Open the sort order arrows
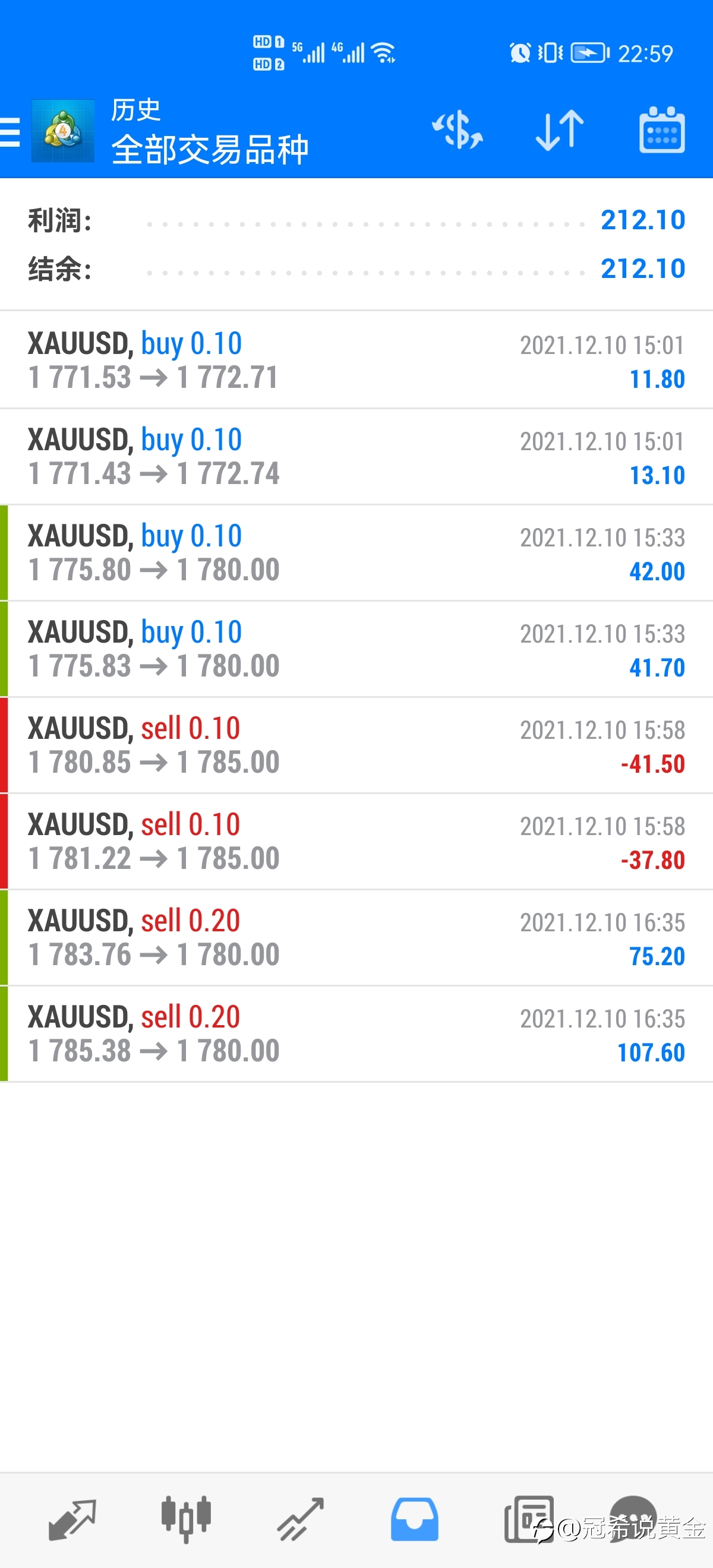The width and height of the screenshot is (713, 1568). (x=560, y=130)
